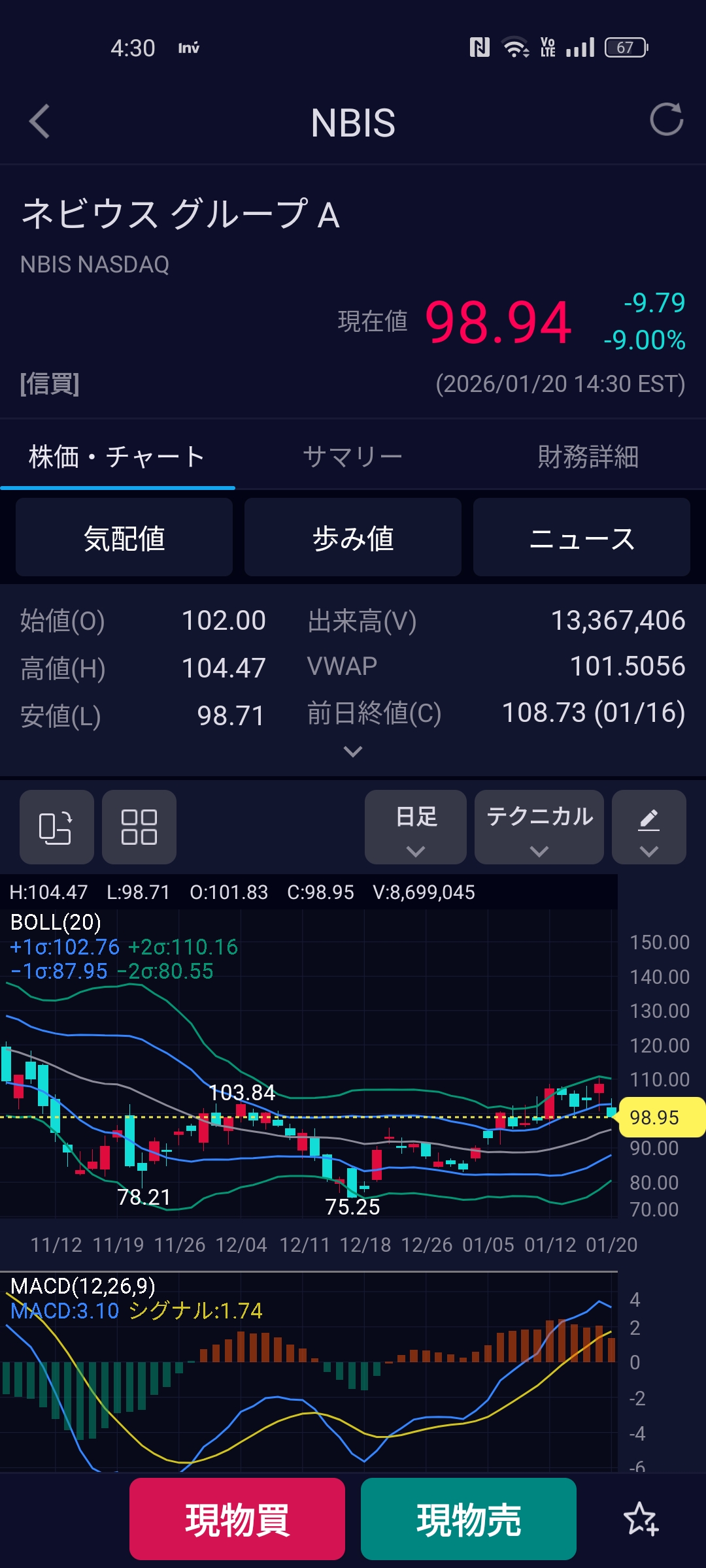Open the chart grid layout option

pos(139,827)
